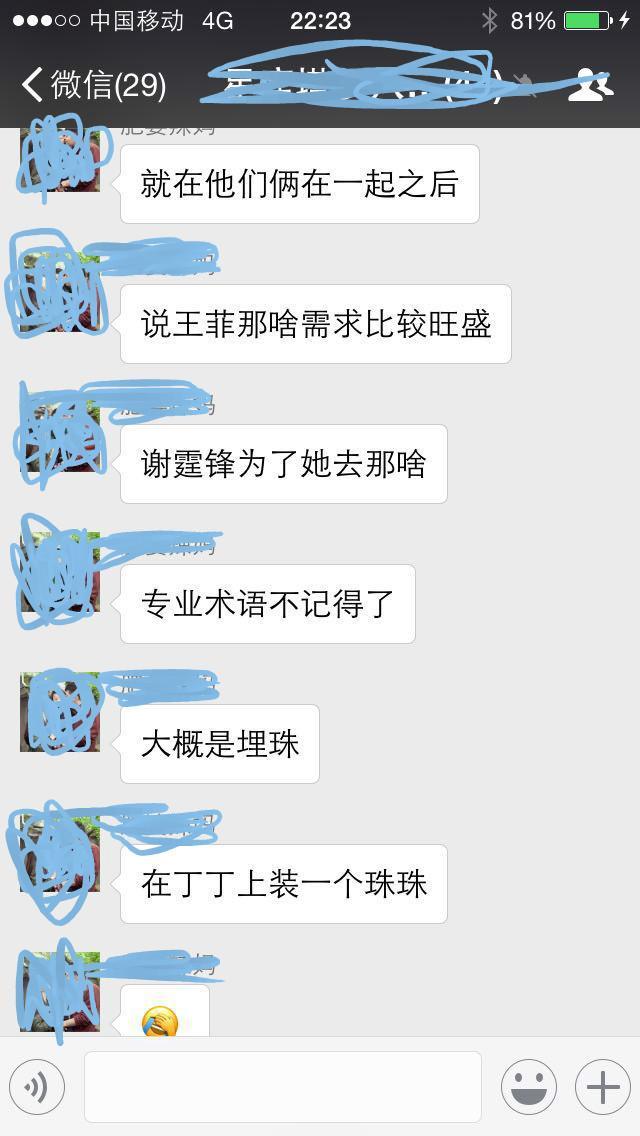Go back to the 微信 chat list

coord(92,85)
